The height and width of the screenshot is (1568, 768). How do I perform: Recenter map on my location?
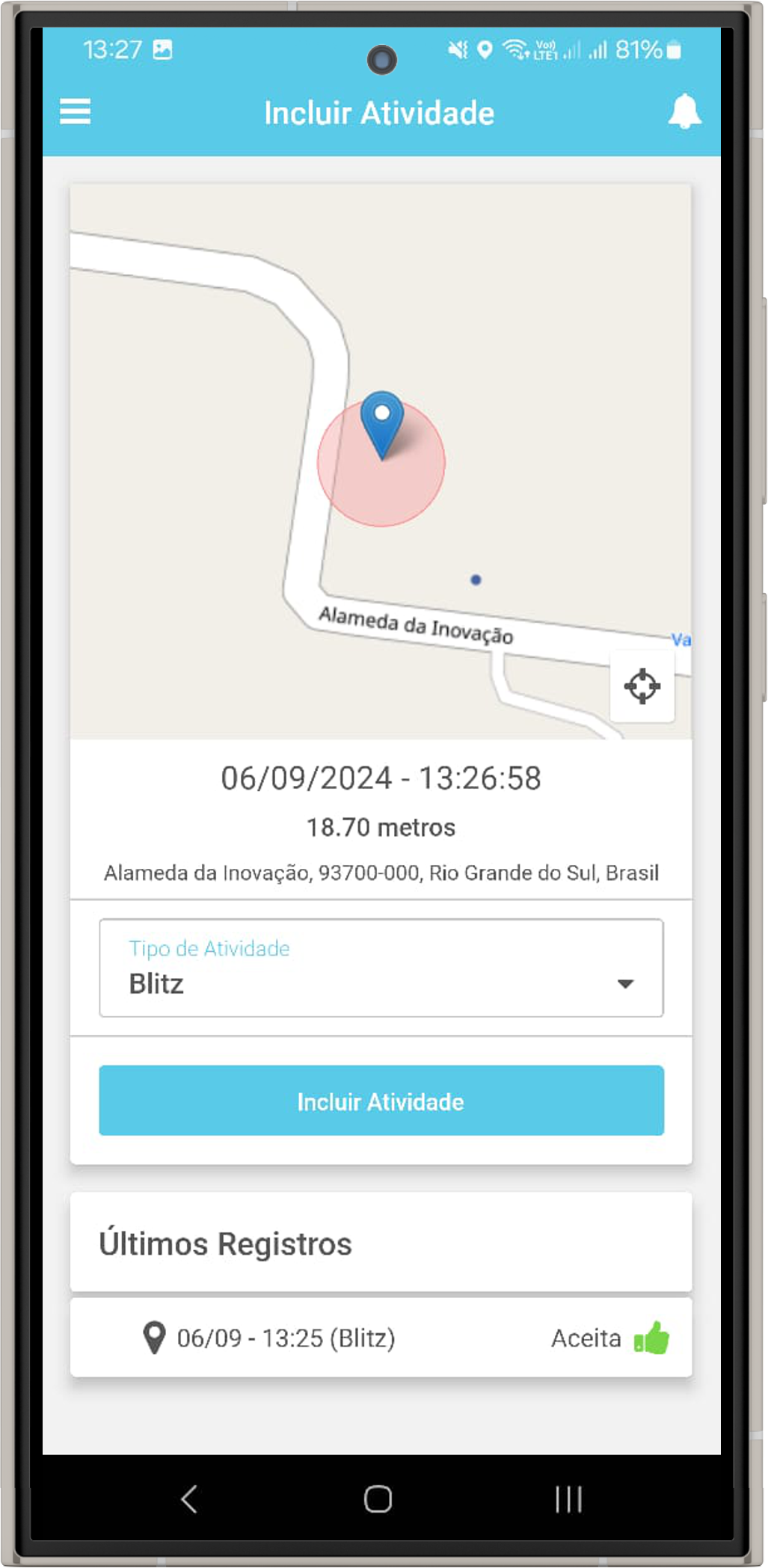[x=642, y=686]
